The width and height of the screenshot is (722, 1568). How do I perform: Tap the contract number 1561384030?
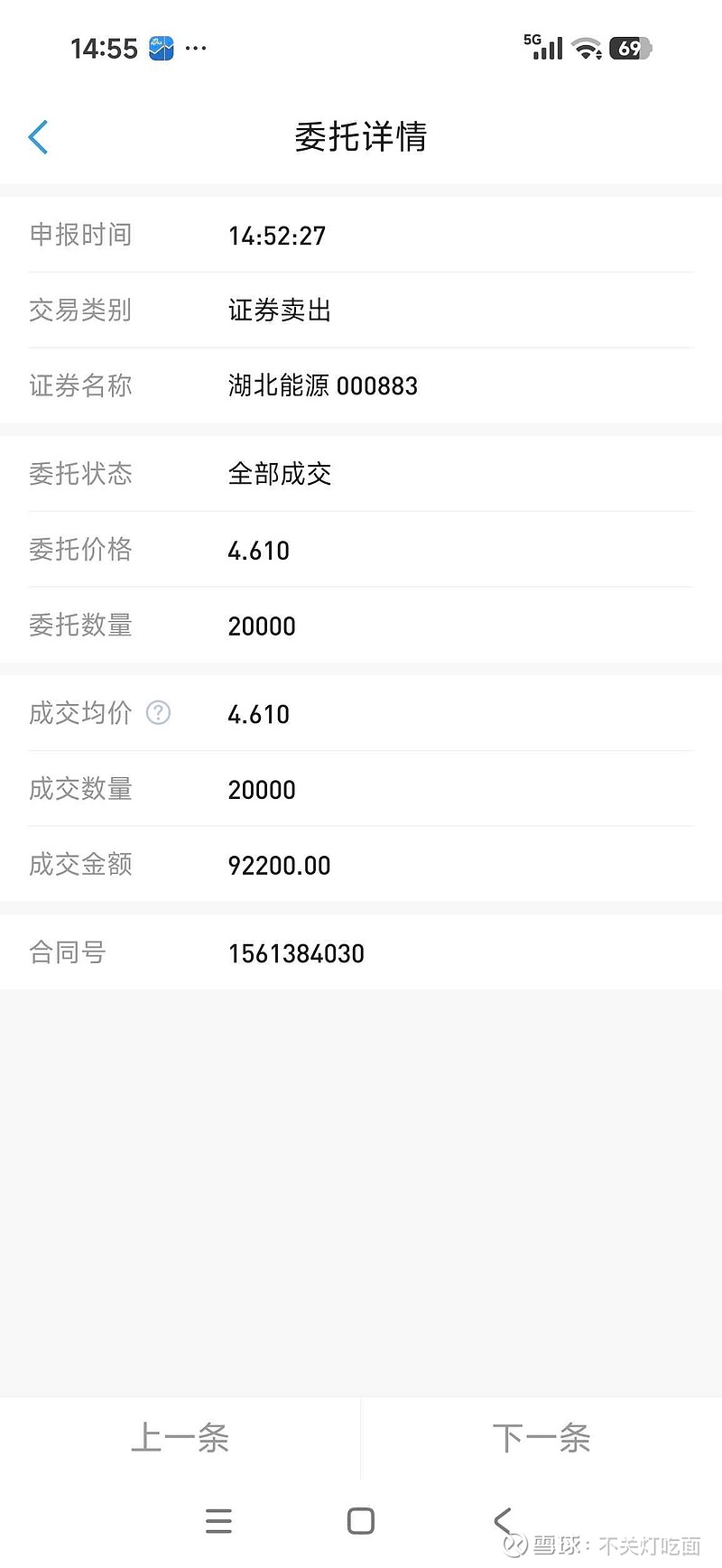297,953
